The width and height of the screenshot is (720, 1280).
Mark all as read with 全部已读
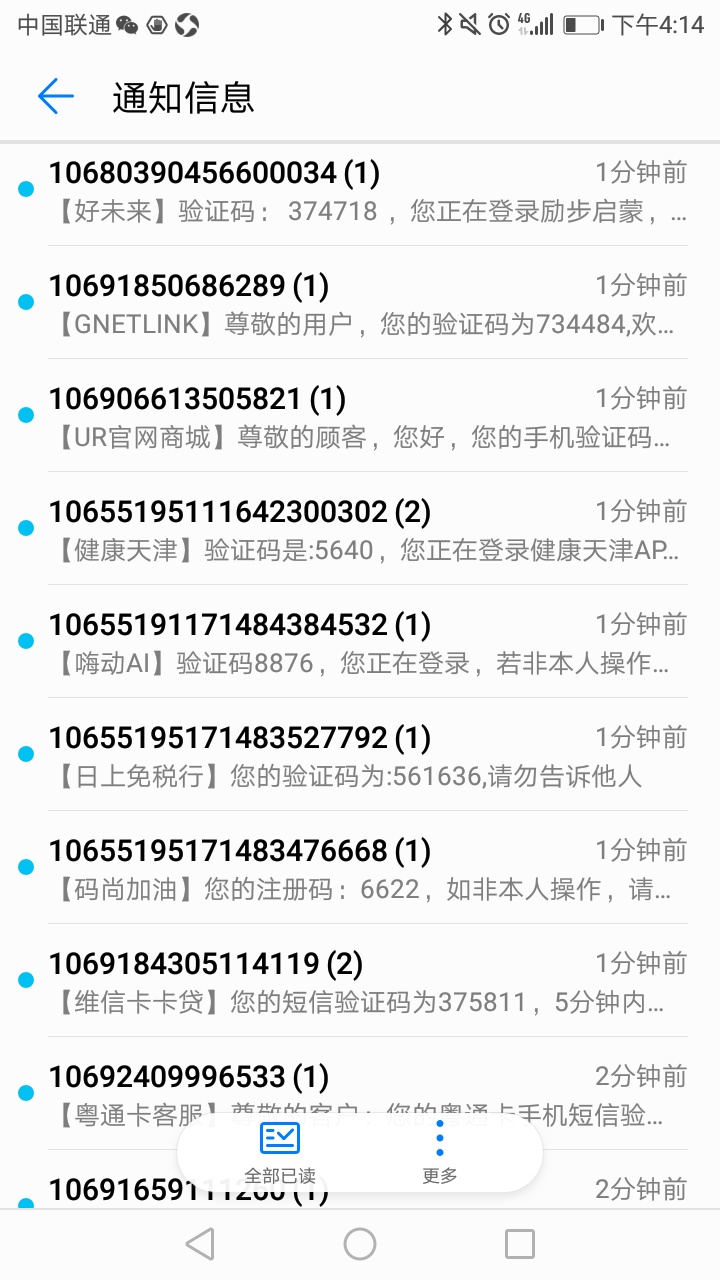(x=280, y=1153)
